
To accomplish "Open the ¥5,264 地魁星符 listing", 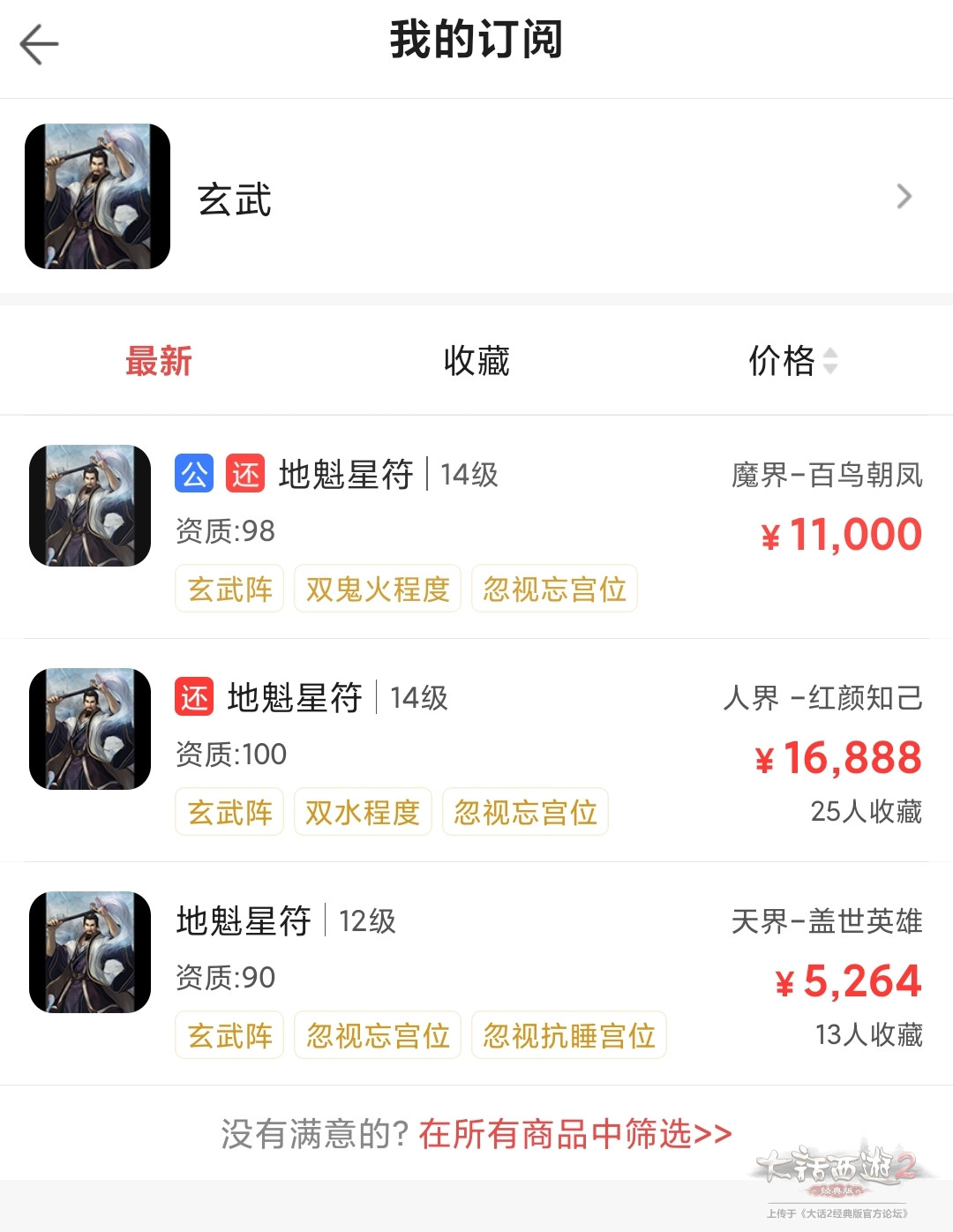I will [x=476, y=974].
